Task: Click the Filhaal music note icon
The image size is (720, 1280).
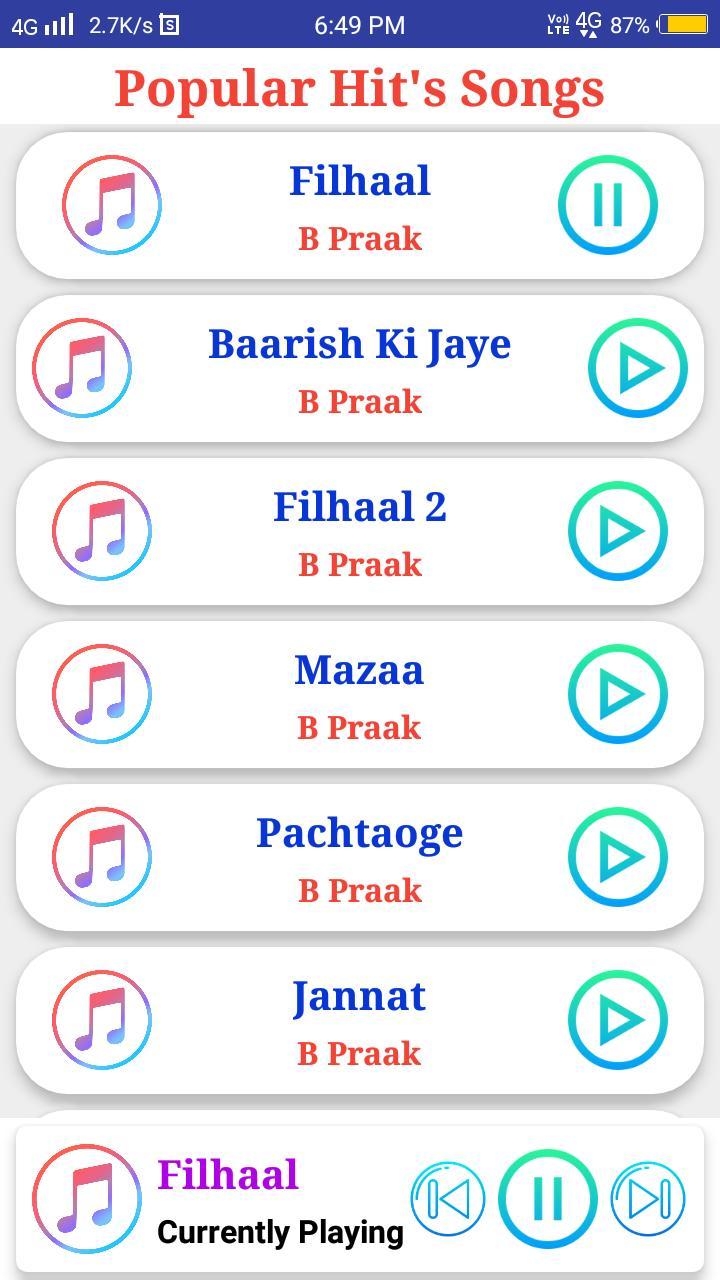Action: (x=112, y=205)
